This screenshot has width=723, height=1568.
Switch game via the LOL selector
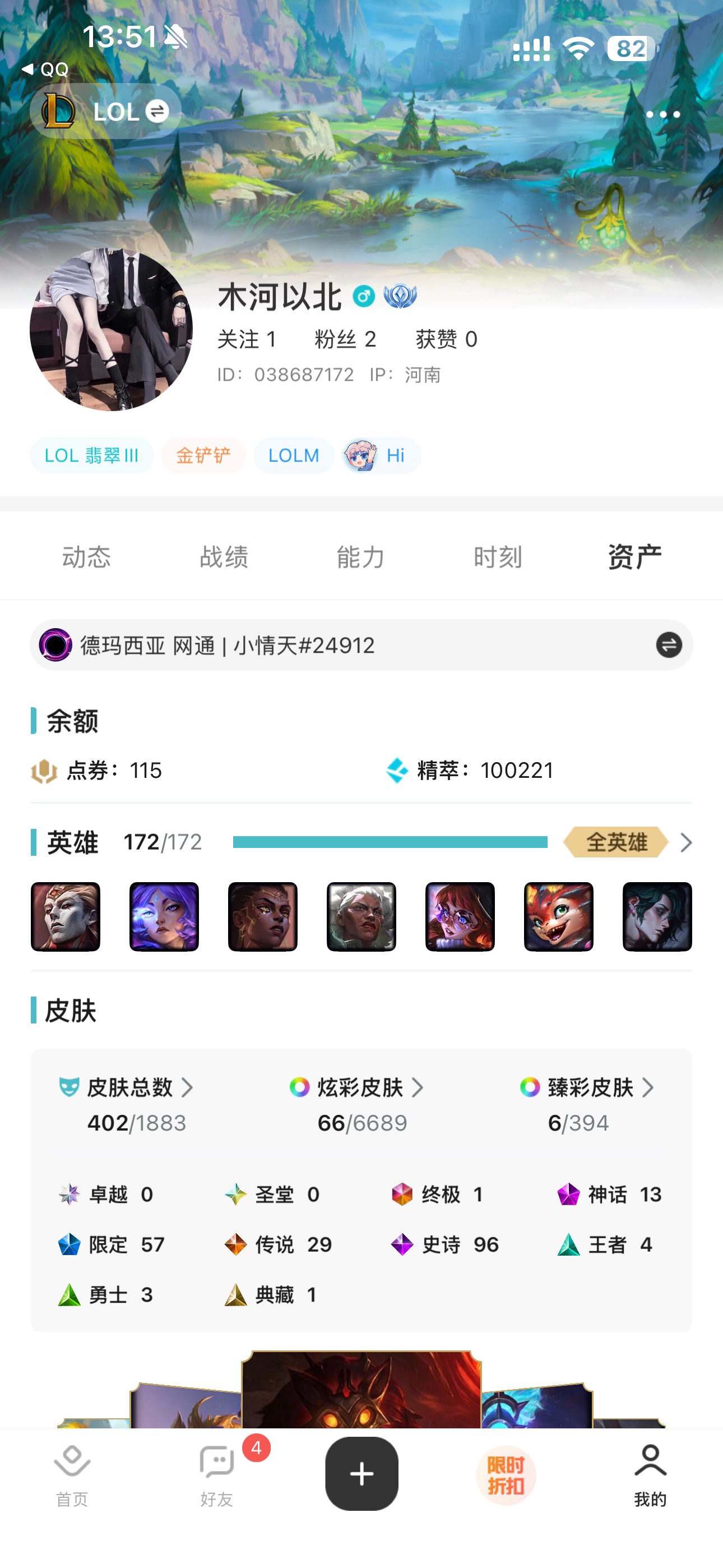105,112
